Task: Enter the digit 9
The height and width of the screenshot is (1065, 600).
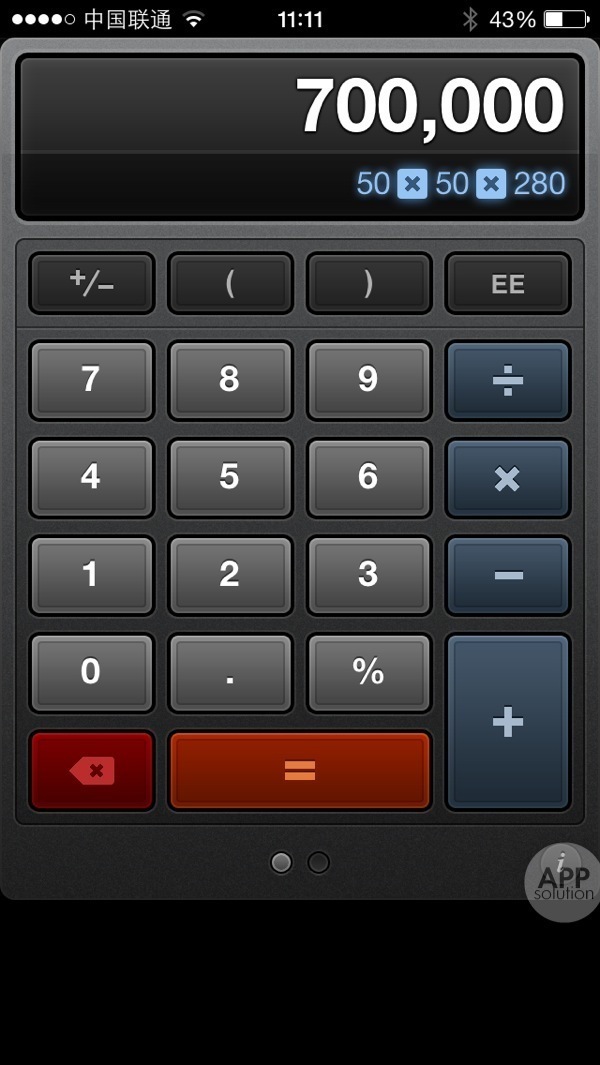Action: tap(369, 380)
